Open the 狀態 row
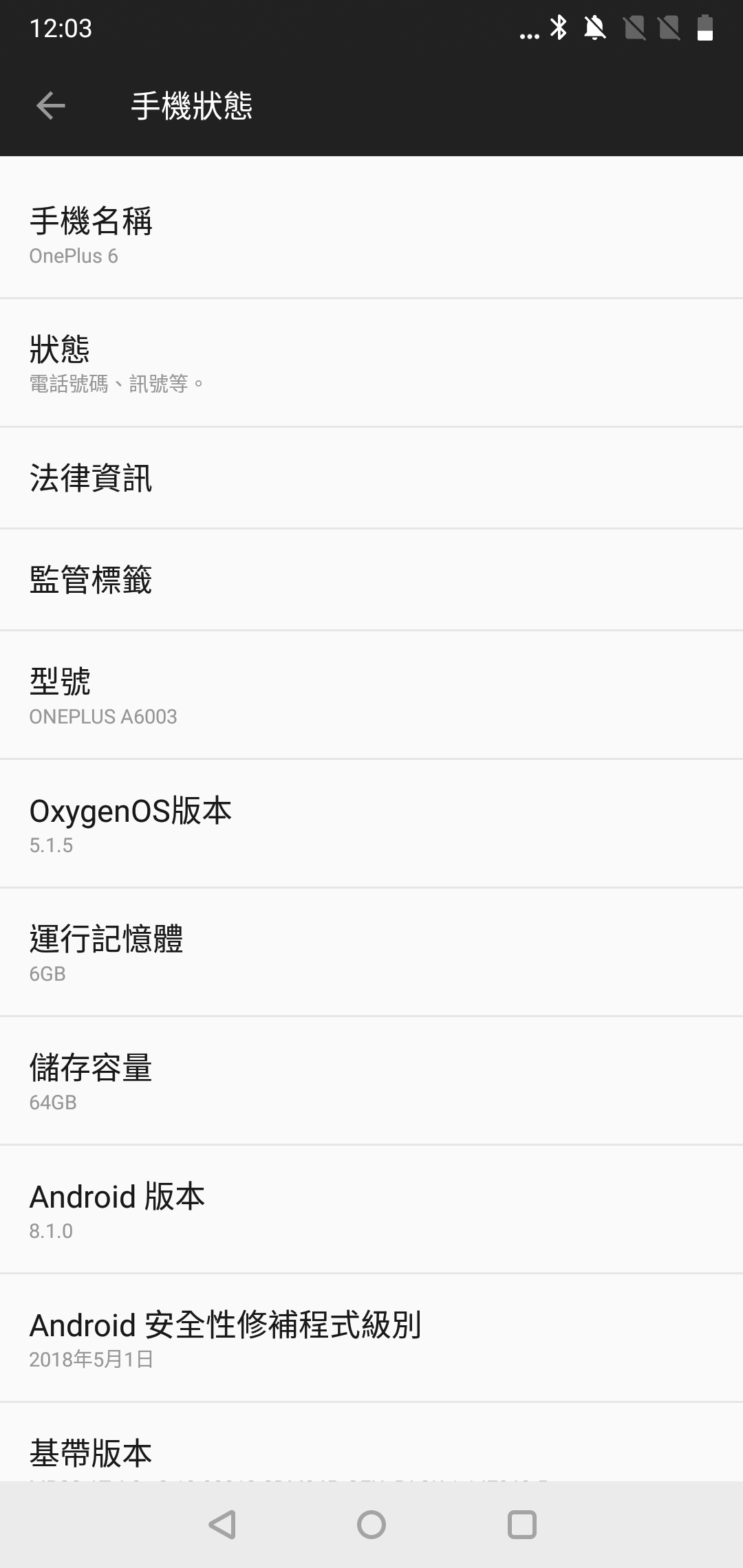Screen dimensions: 743x1568 371,362
